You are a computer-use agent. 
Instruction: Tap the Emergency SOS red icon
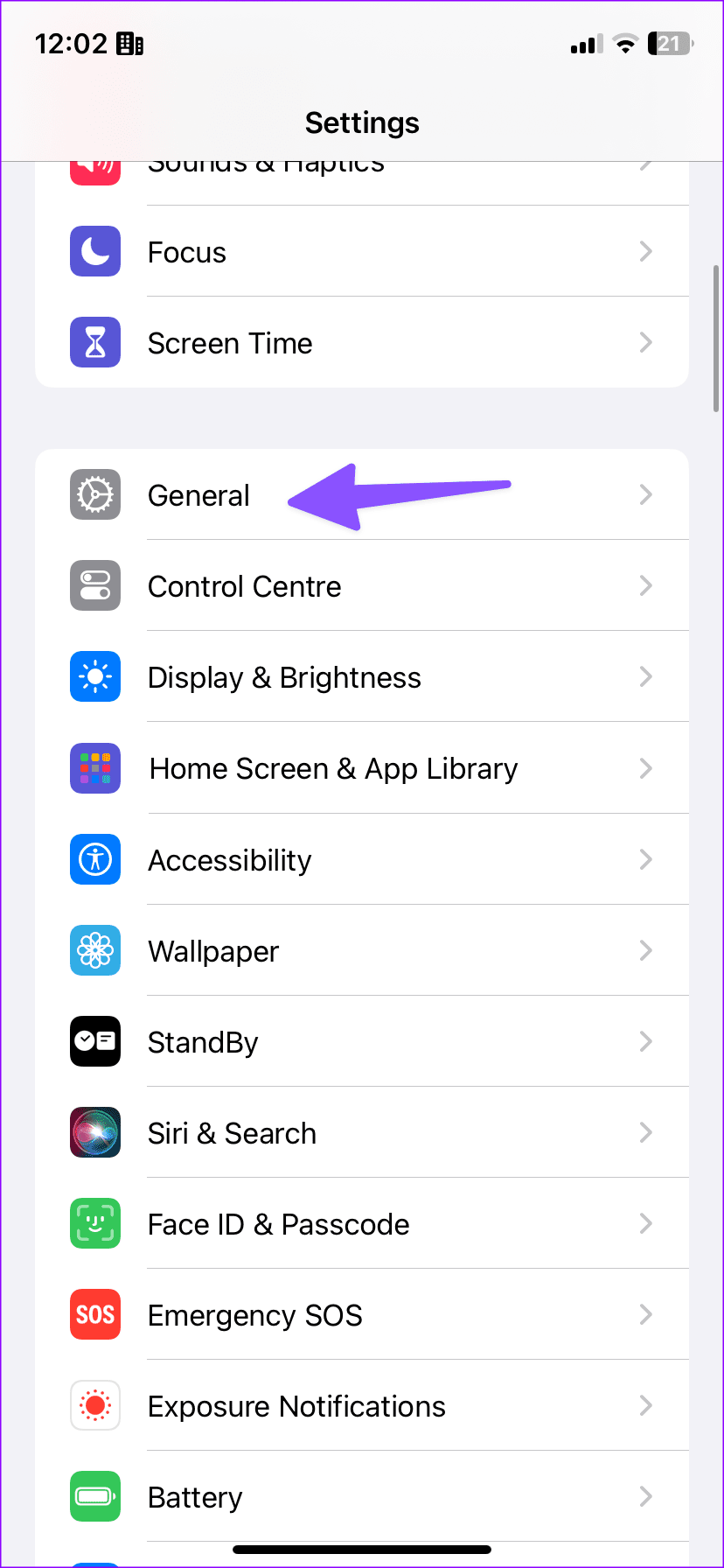94,1314
